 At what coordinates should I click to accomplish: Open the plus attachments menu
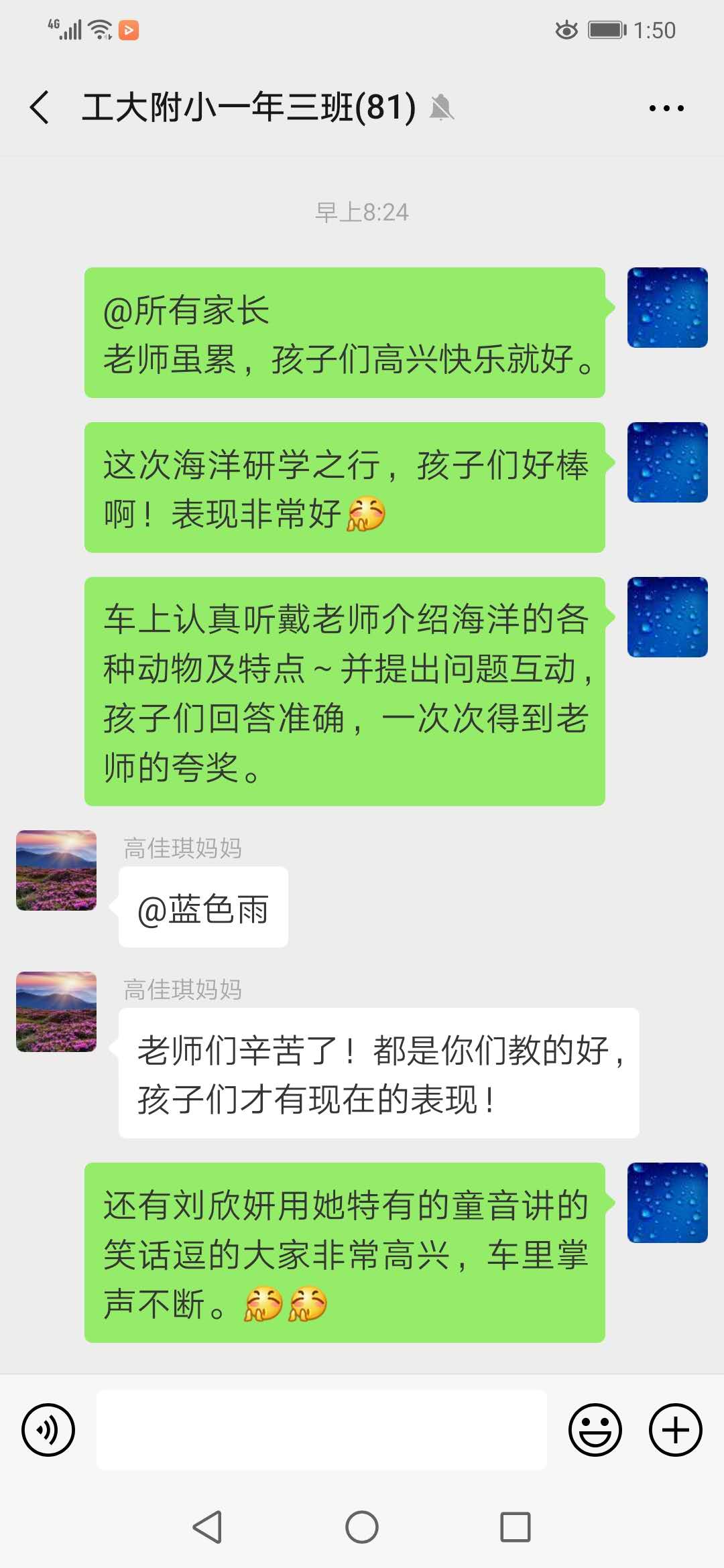click(675, 1430)
